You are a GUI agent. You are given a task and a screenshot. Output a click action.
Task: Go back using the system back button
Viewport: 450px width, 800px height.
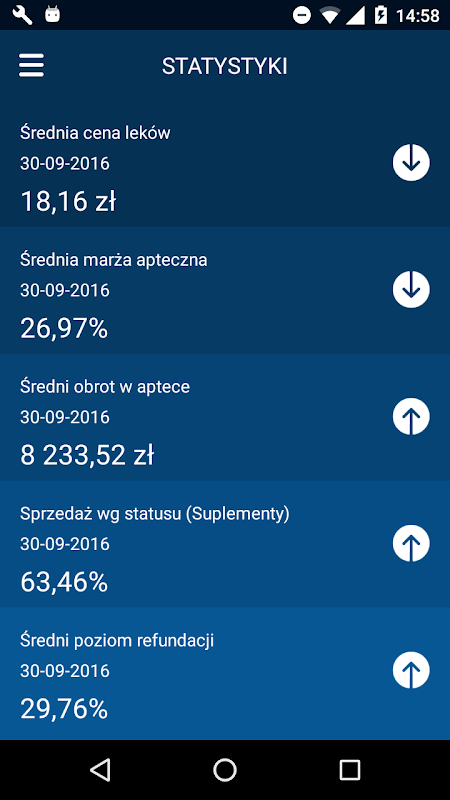coord(100,769)
